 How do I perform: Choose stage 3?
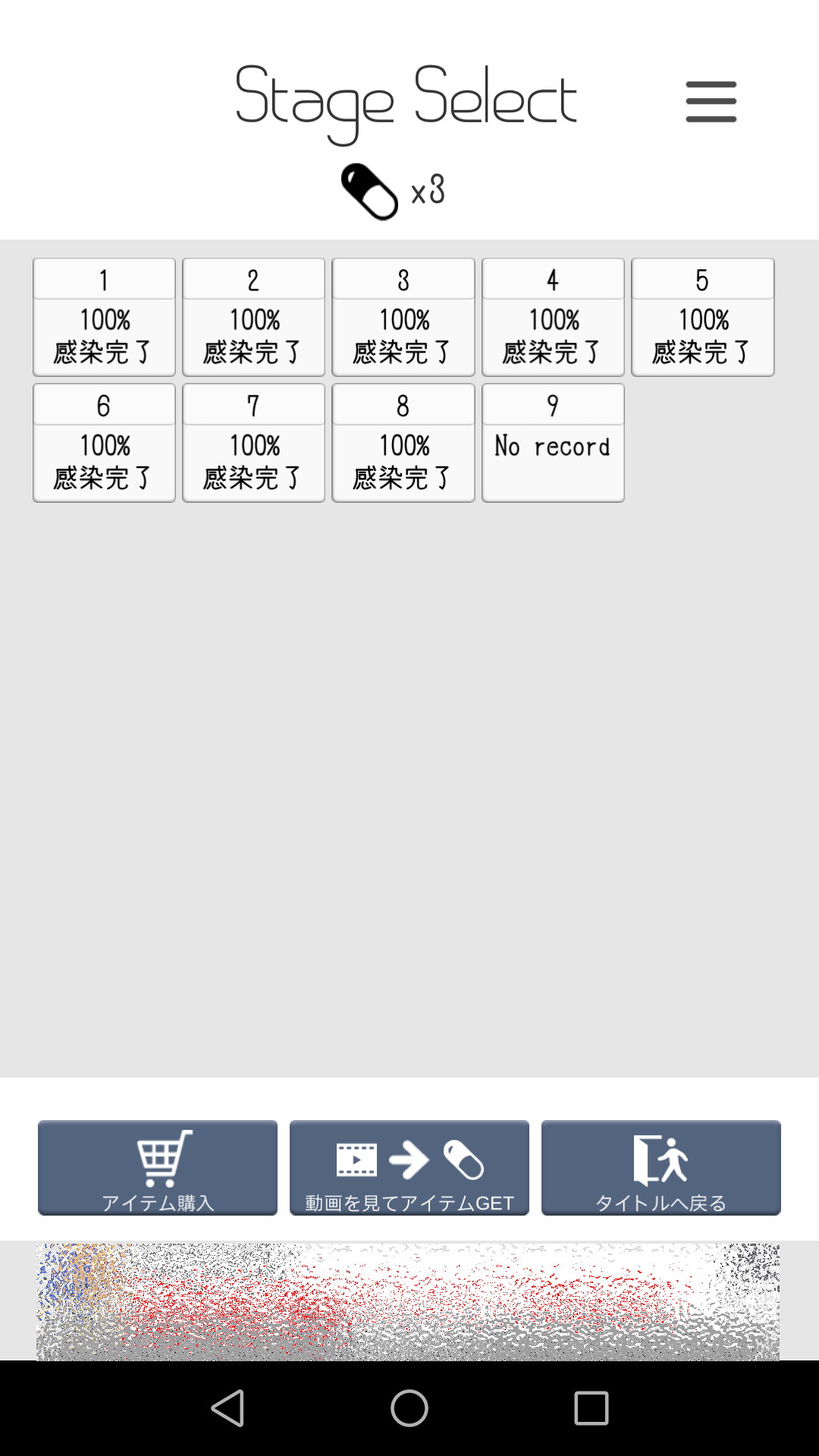click(x=403, y=317)
